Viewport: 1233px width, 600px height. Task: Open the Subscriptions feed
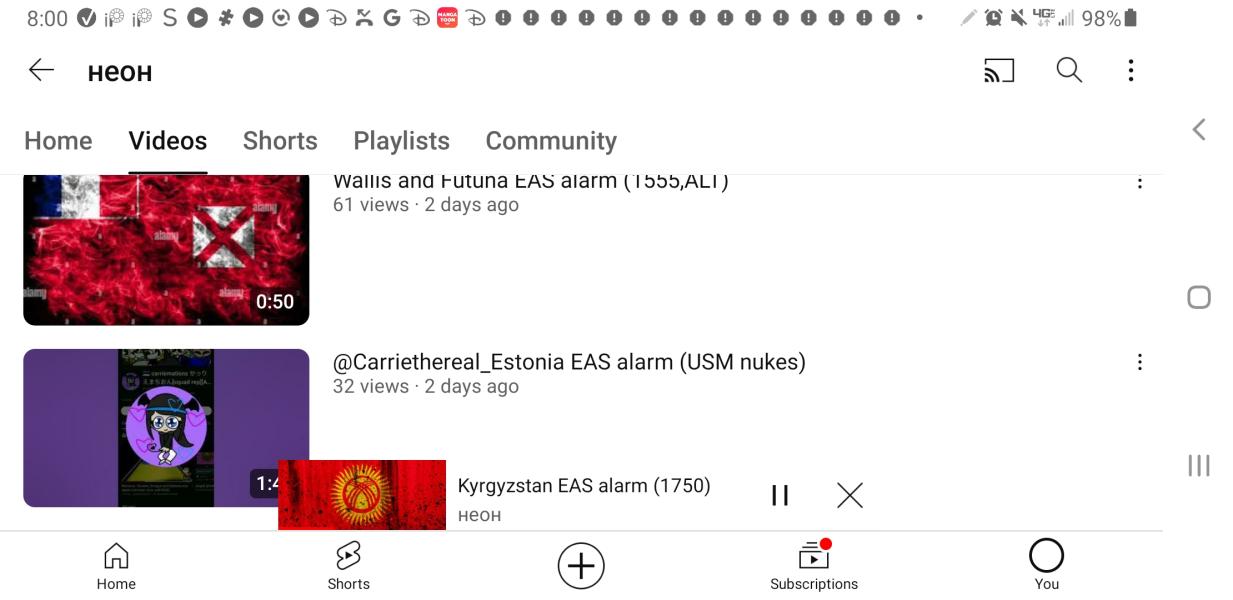coord(813,566)
